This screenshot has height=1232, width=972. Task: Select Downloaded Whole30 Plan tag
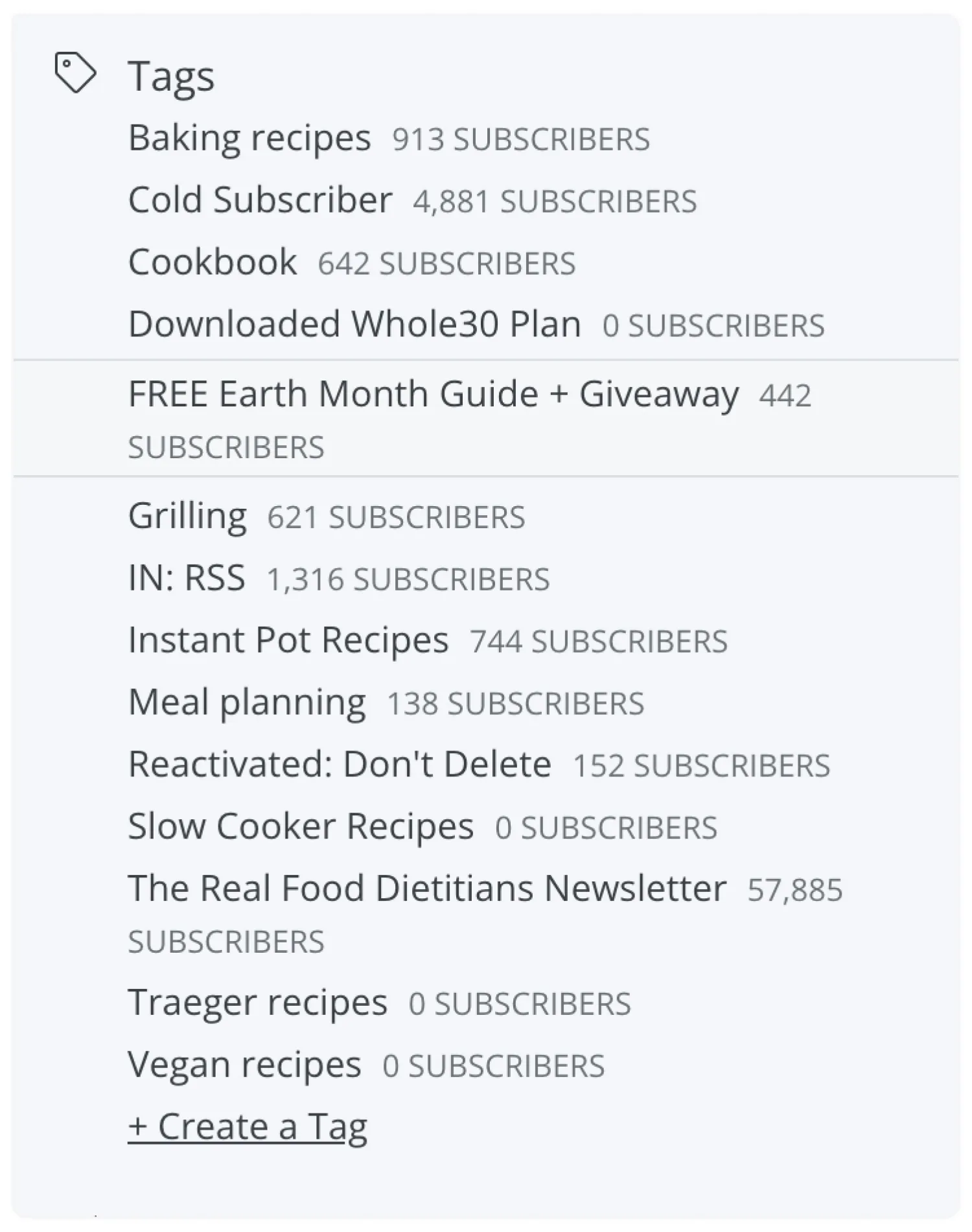point(354,324)
